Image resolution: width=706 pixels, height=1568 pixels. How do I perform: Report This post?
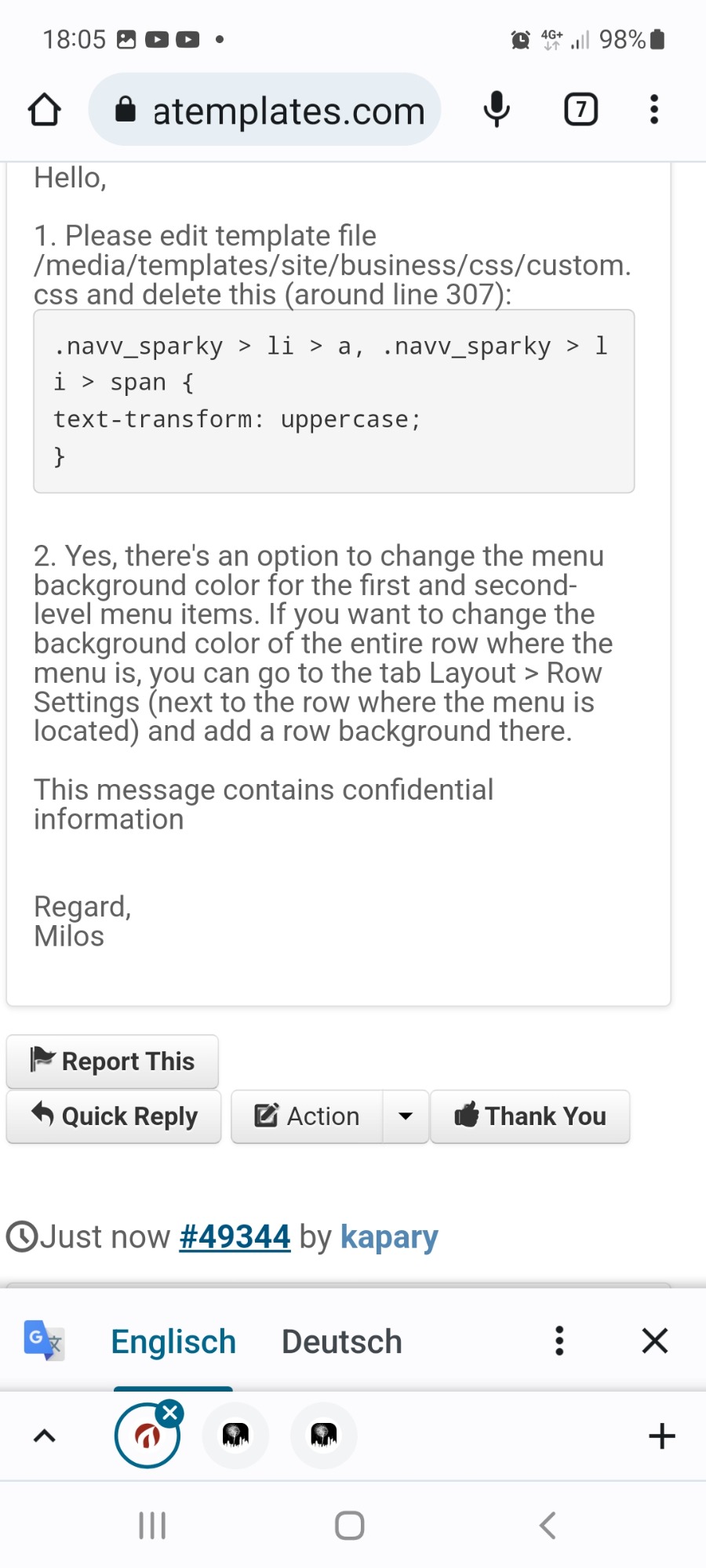tap(112, 1062)
